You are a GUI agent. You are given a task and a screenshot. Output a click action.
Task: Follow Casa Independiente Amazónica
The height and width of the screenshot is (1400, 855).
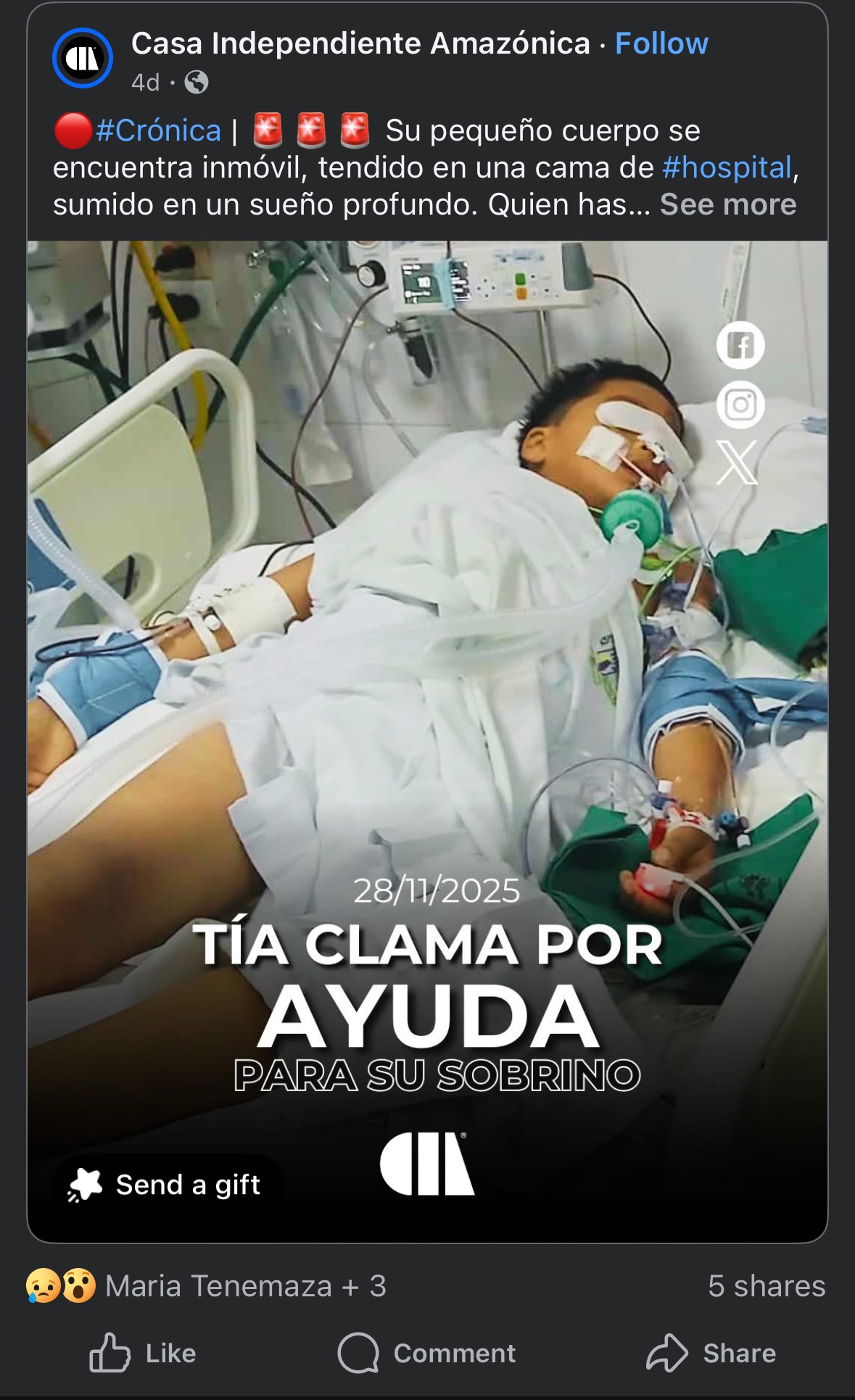pos(661,44)
